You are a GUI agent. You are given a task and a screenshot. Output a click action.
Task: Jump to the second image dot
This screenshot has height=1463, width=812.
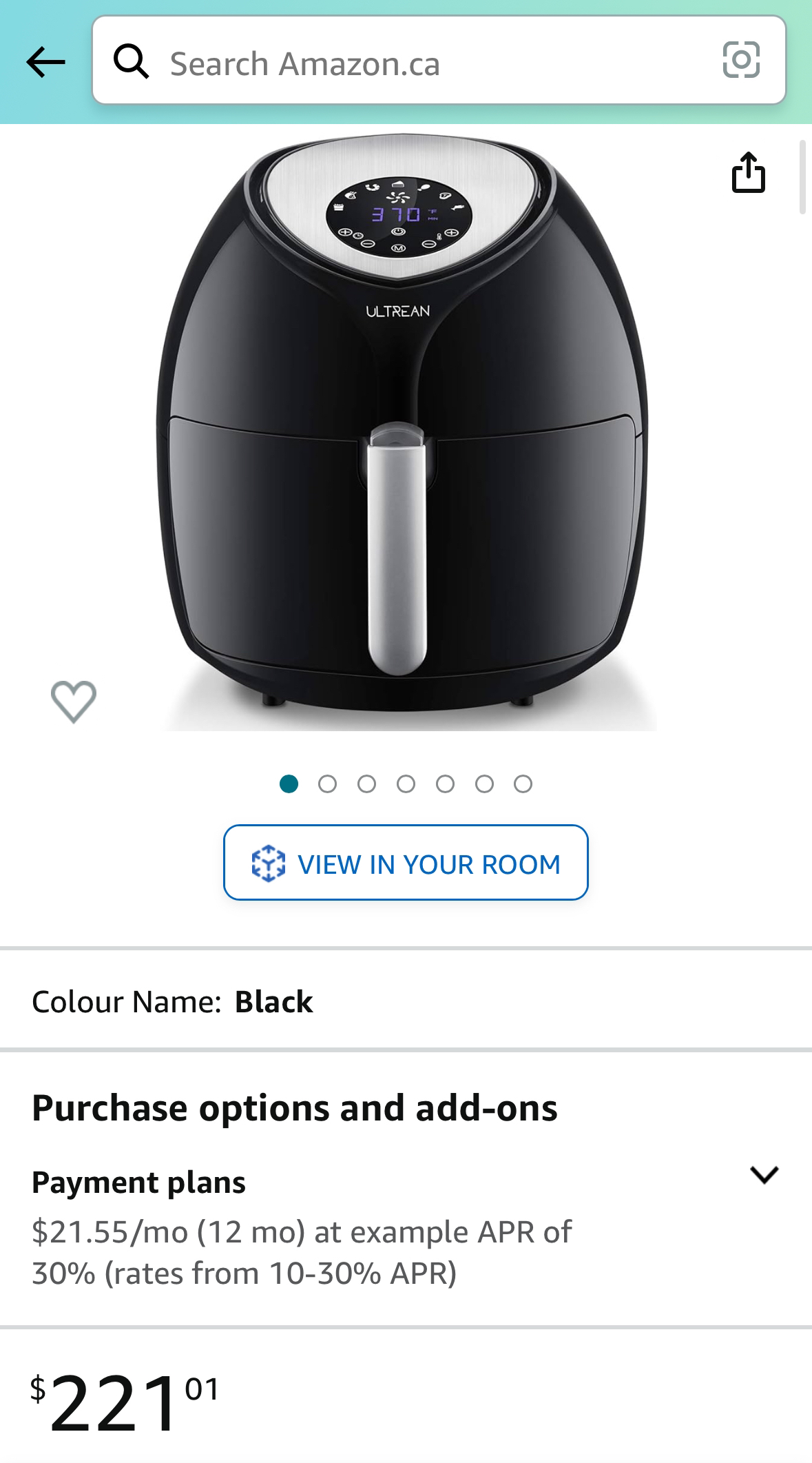[328, 784]
